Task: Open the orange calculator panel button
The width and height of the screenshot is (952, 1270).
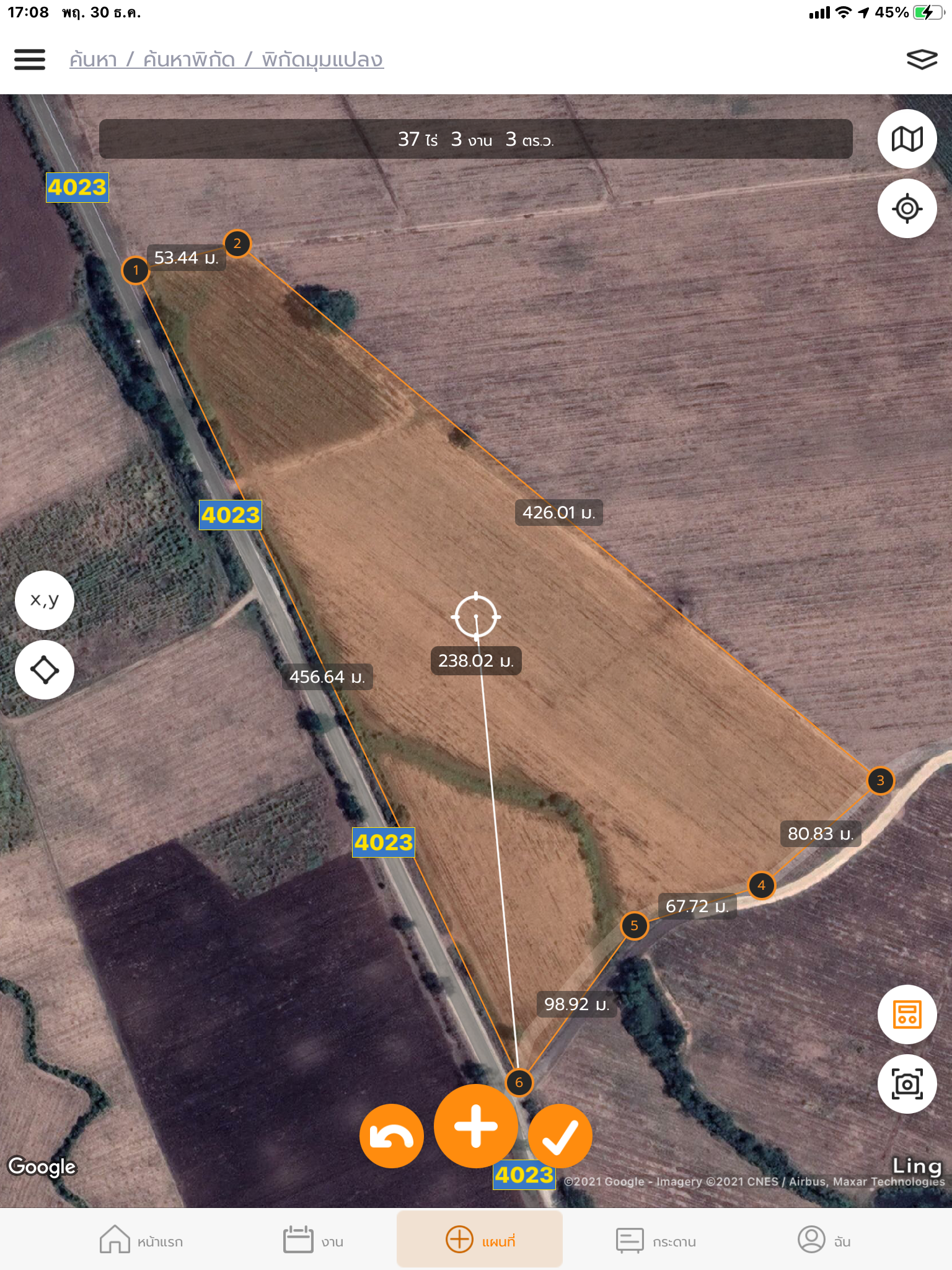Action: pyautogui.click(x=907, y=1015)
